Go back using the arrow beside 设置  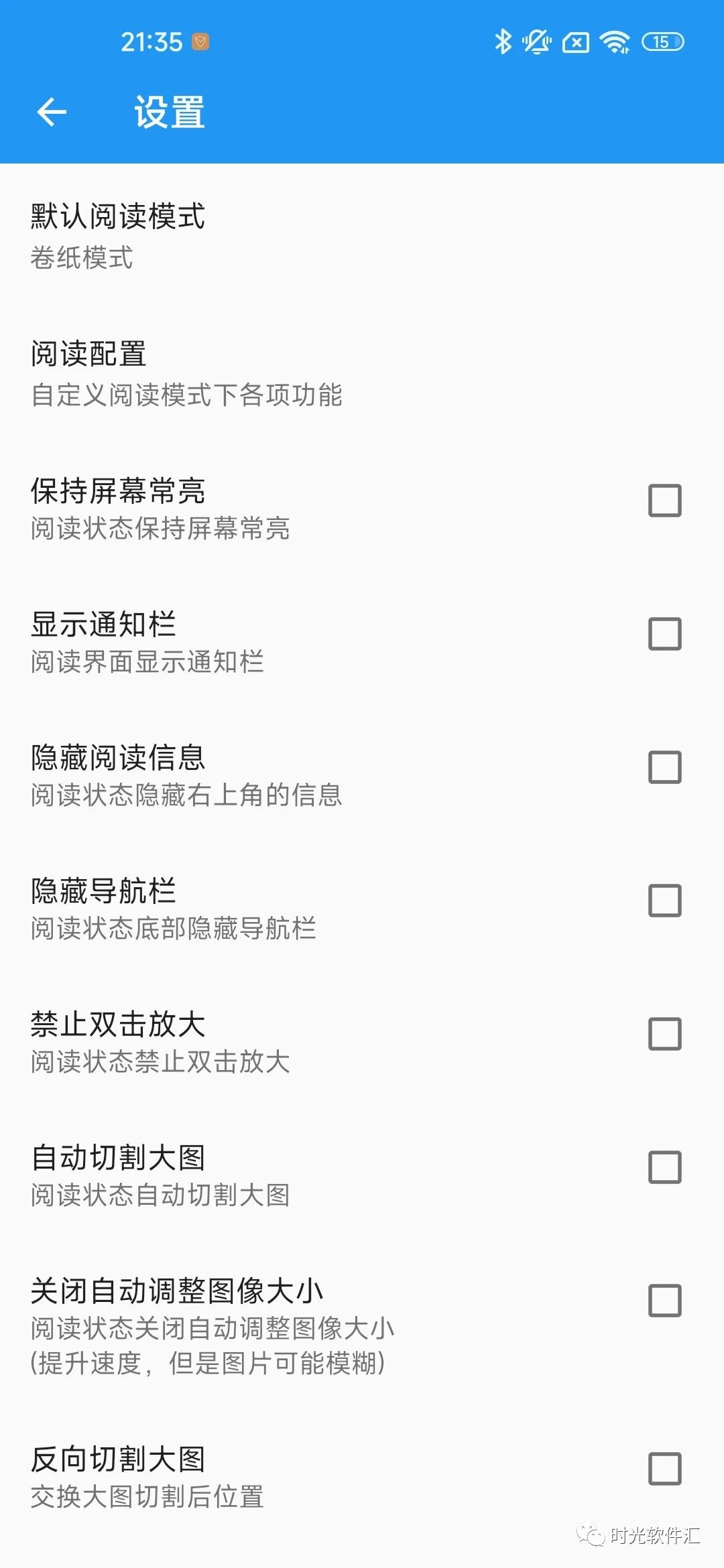[52, 112]
